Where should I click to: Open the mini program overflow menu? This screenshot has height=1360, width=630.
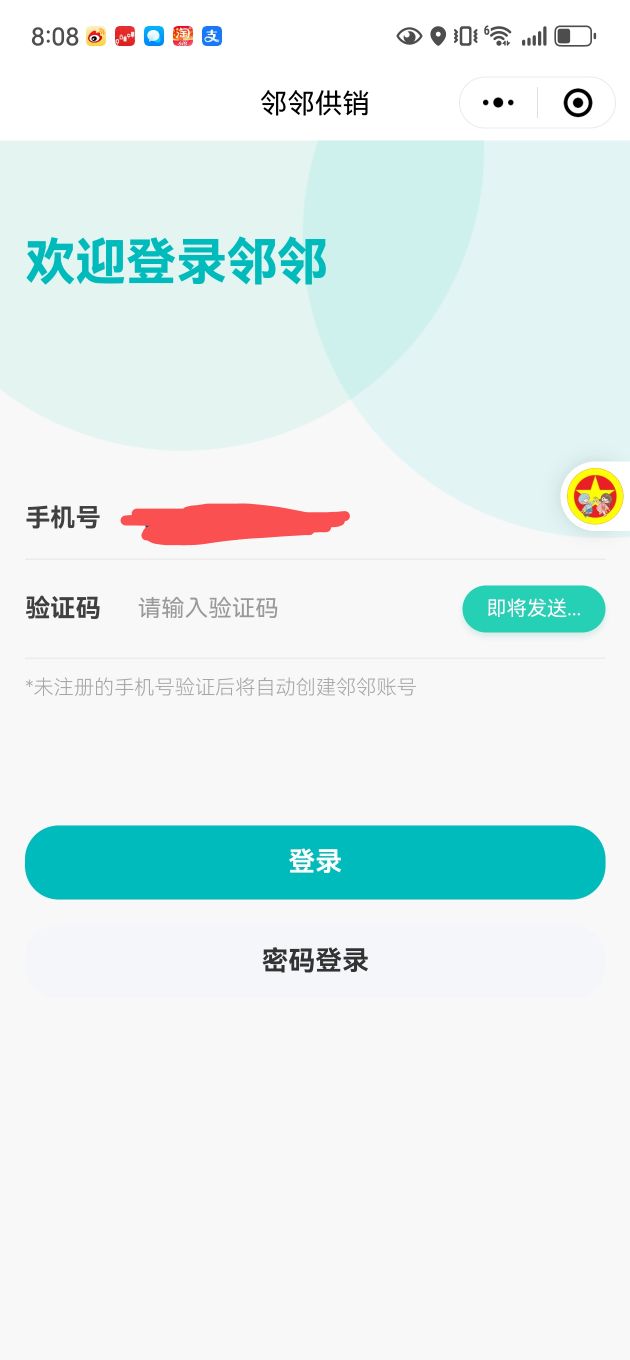pos(498,102)
